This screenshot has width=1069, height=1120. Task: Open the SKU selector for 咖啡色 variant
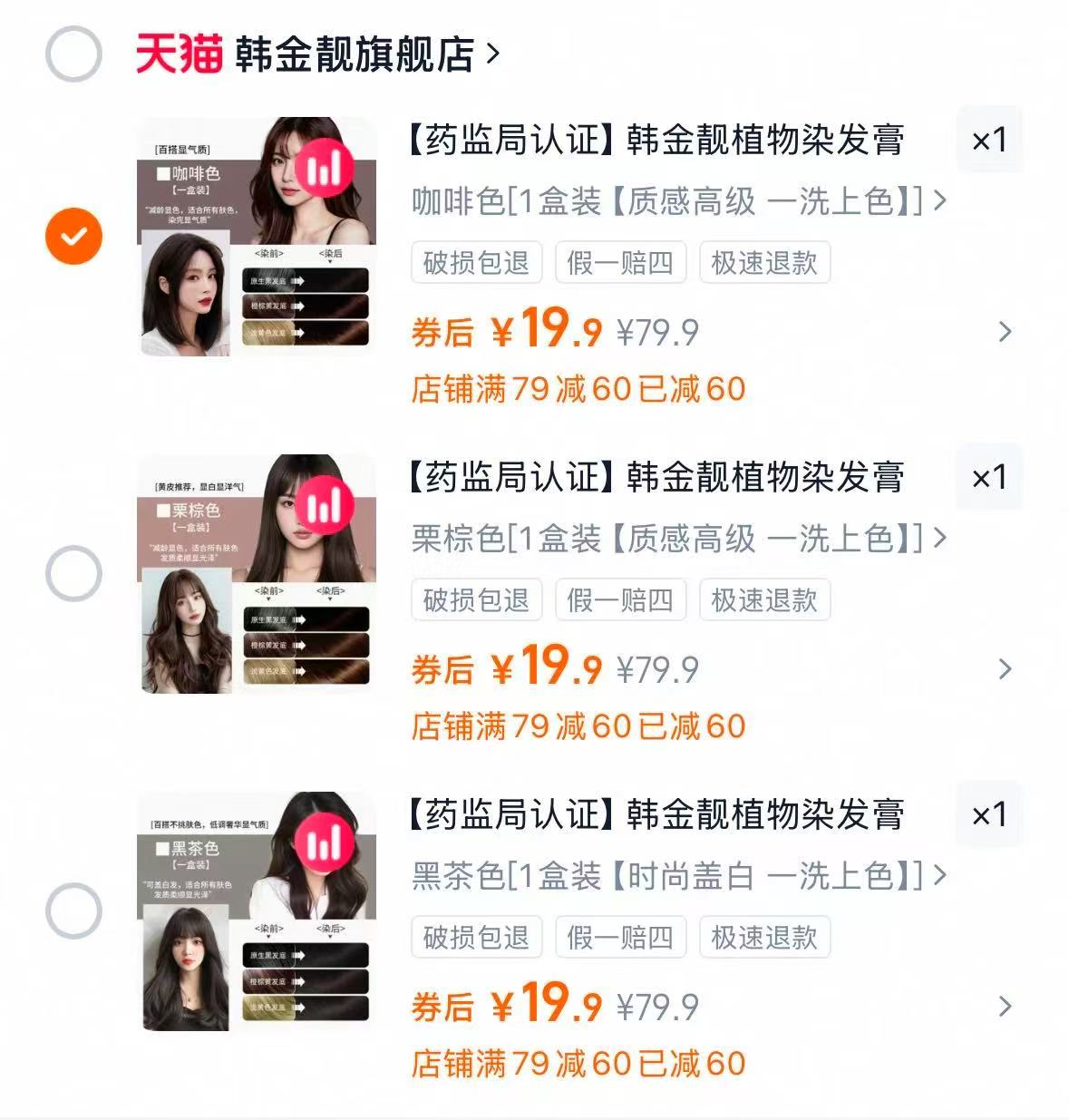(673, 201)
